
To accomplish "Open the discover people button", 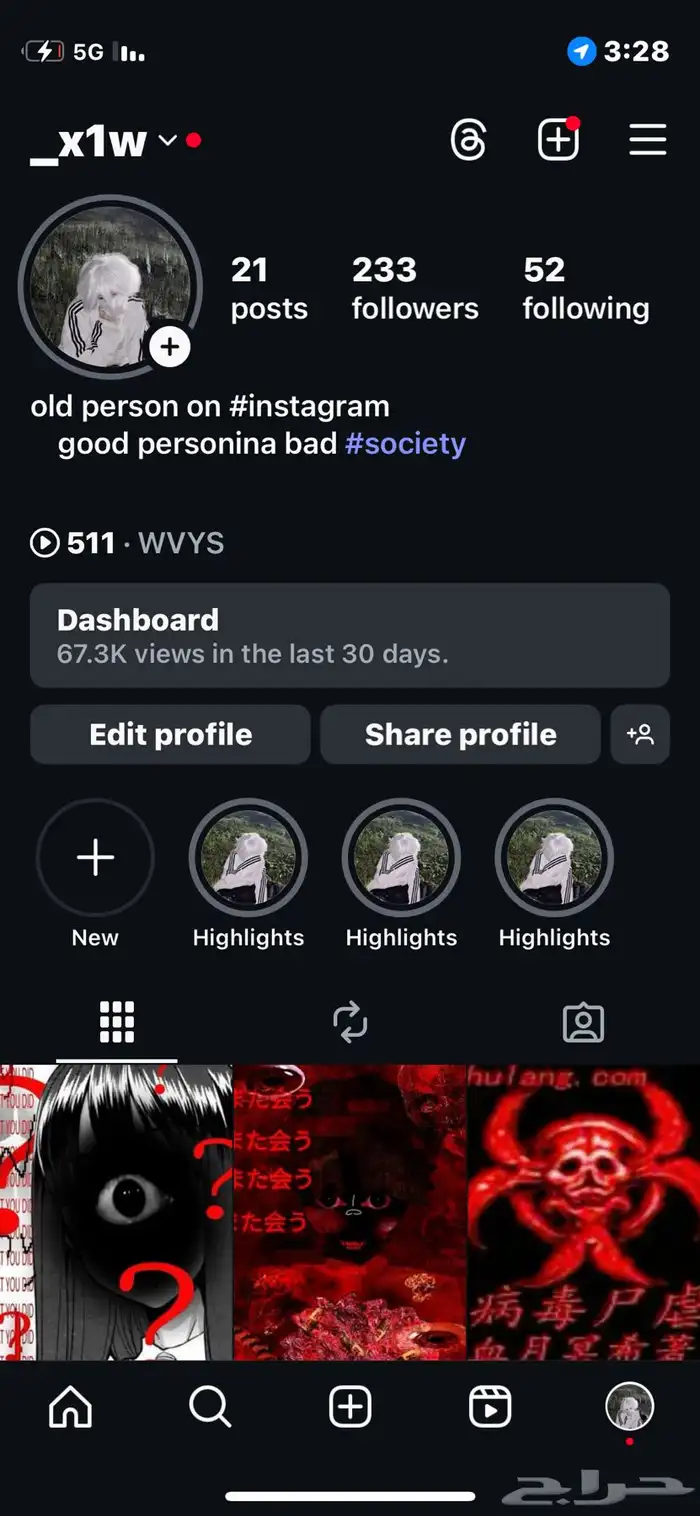I will 640,735.
